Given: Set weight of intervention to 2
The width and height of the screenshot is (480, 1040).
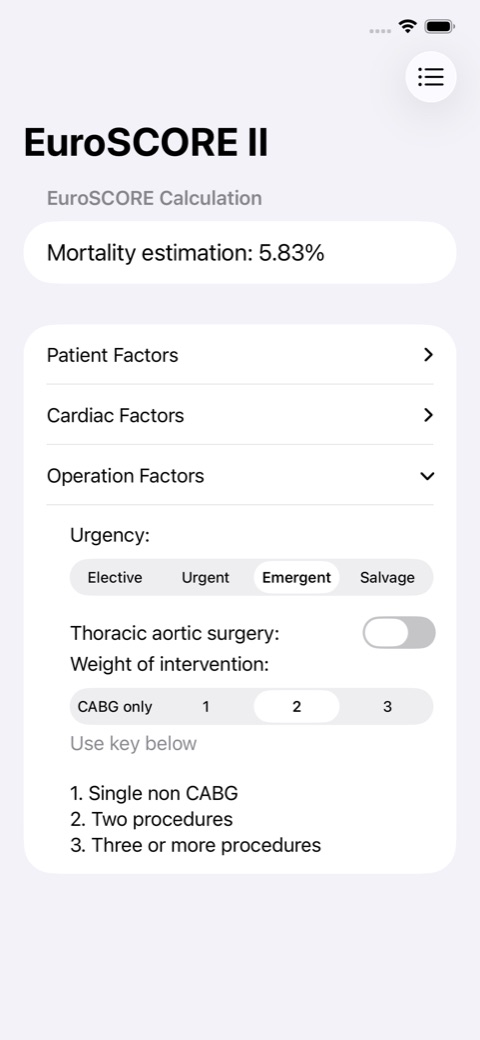Looking at the screenshot, I should (x=296, y=706).
